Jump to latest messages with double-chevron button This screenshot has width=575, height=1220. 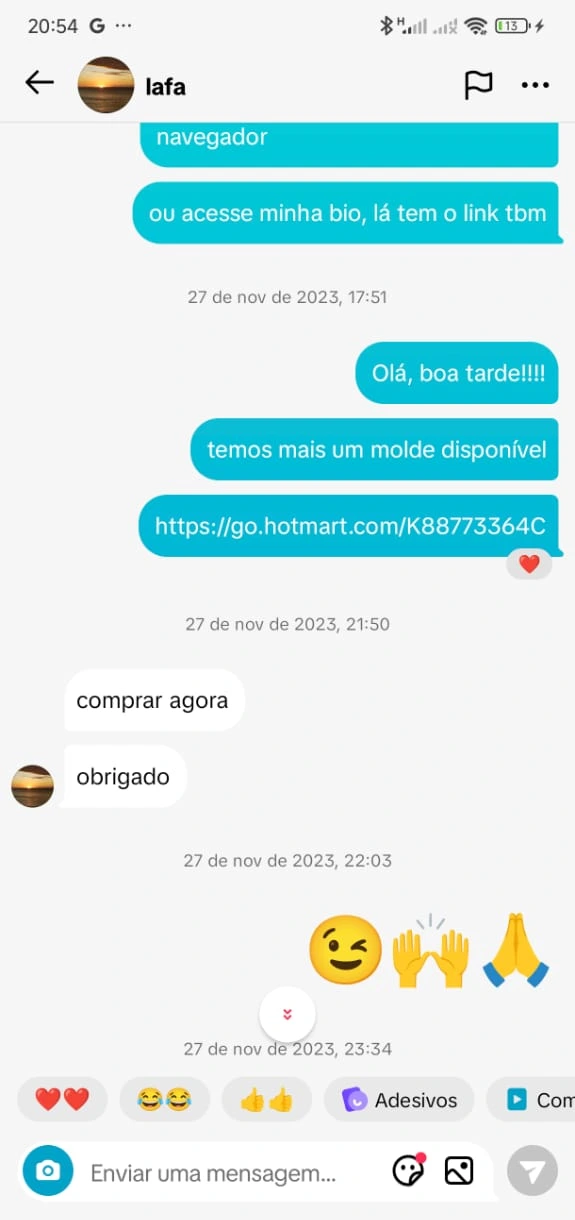287,1014
